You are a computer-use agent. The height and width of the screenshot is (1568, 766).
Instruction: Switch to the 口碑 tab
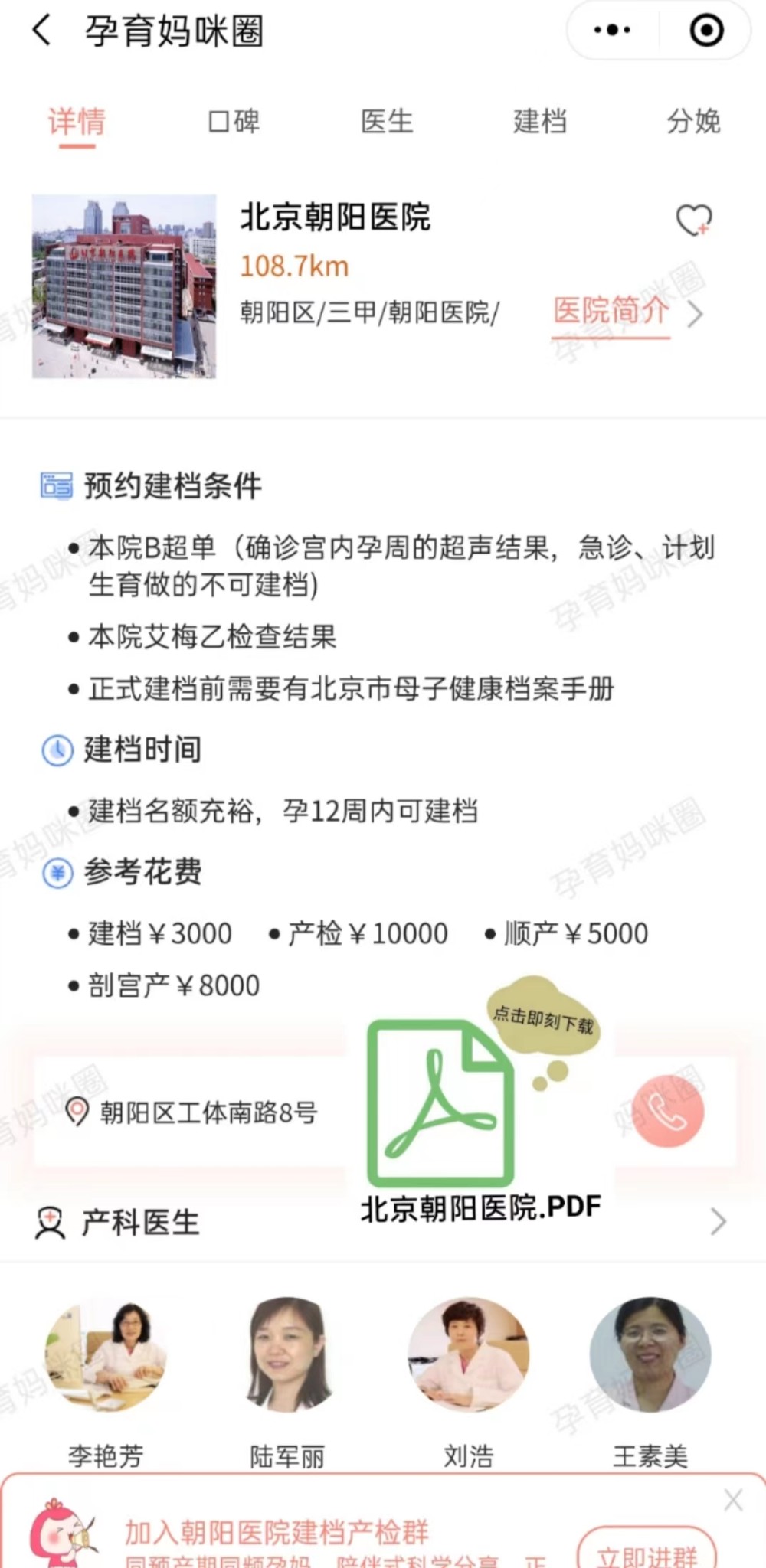[x=234, y=121]
